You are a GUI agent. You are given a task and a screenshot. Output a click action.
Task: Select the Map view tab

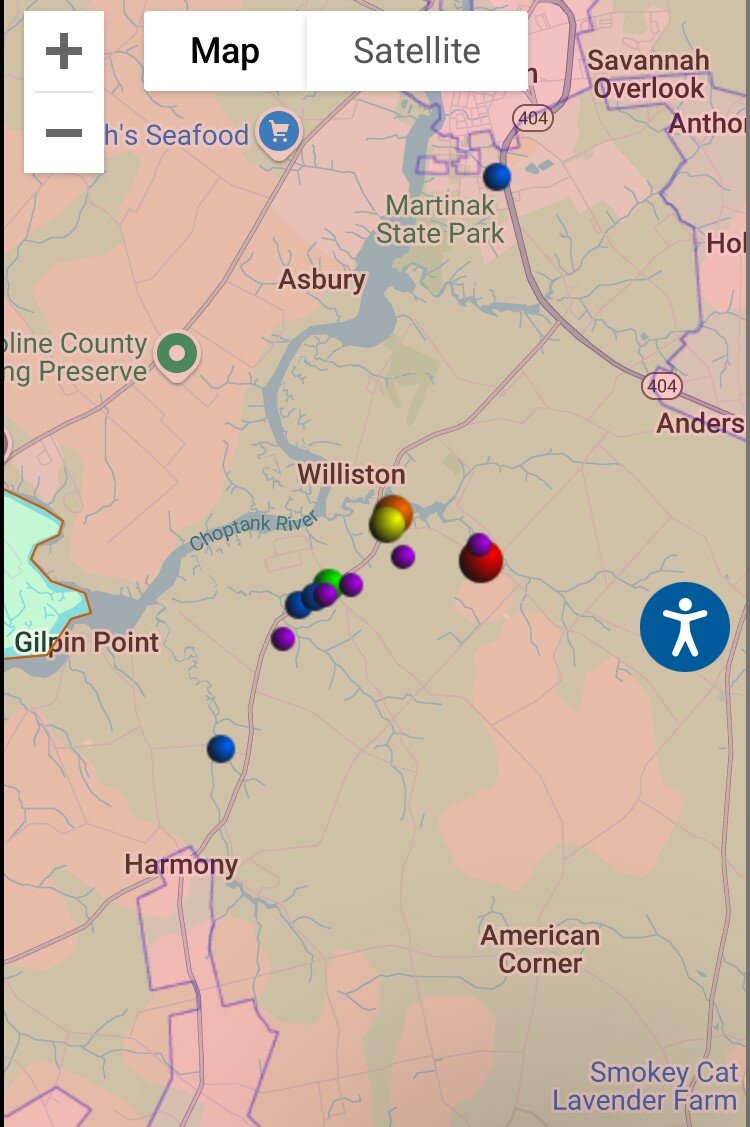(225, 51)
